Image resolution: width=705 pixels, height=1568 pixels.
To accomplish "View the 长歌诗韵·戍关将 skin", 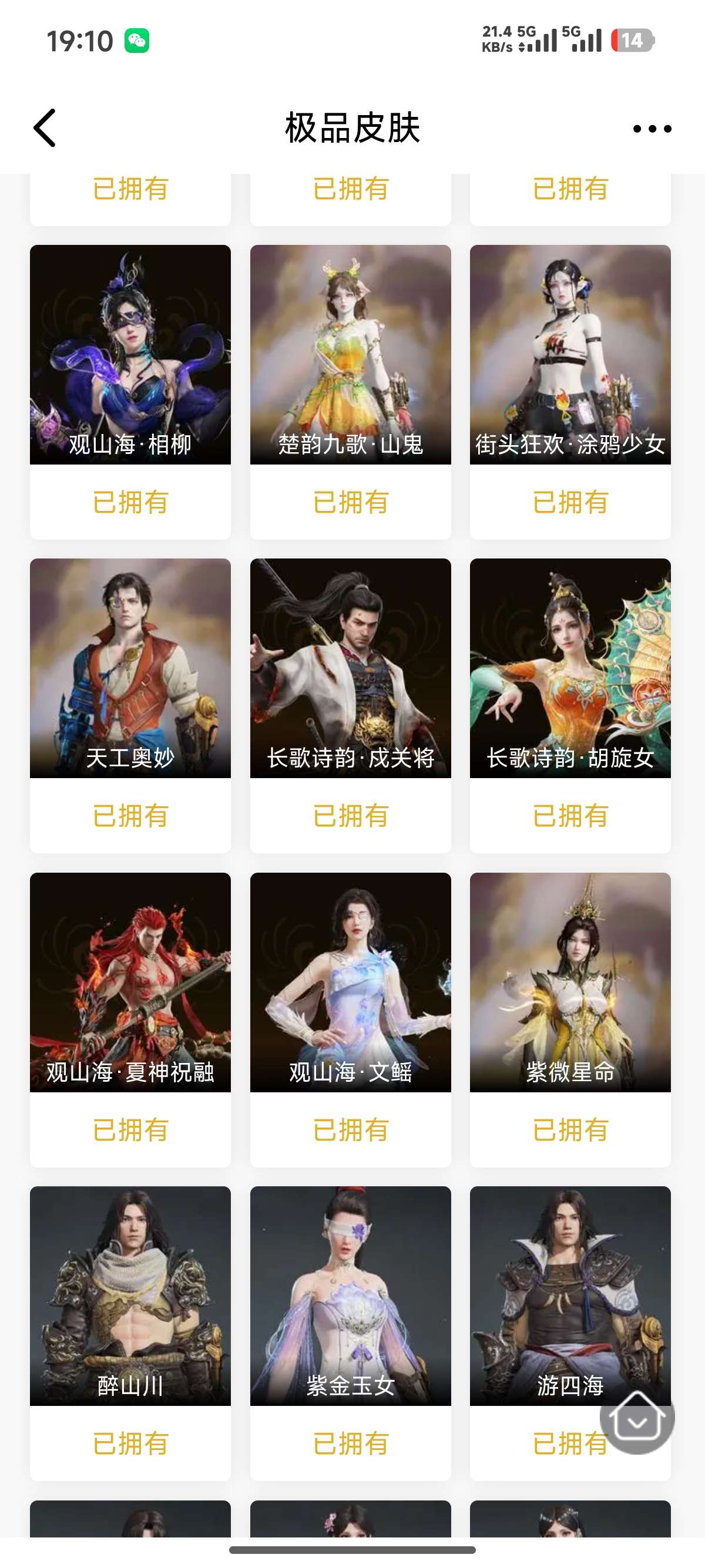I will point(350,668).
